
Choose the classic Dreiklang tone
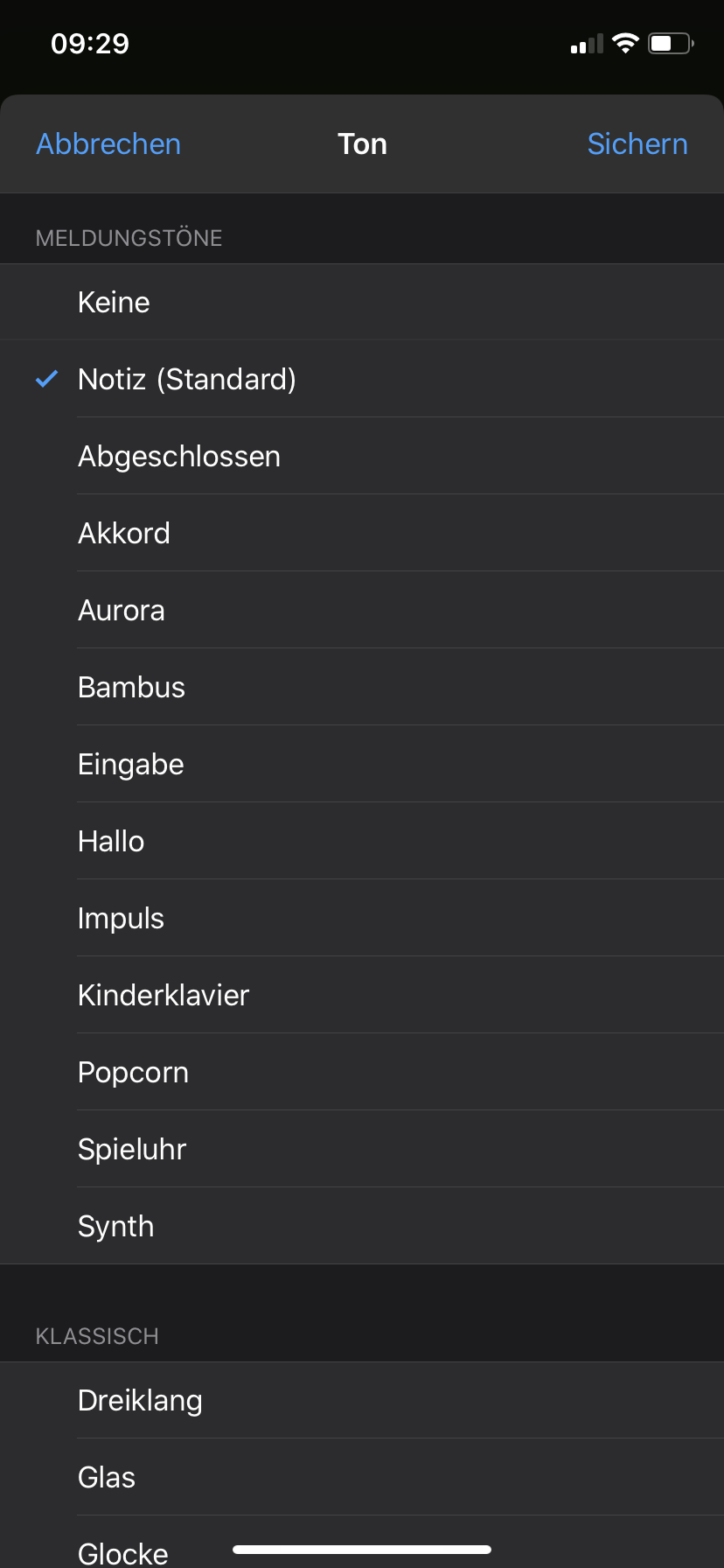point(140,1401)
